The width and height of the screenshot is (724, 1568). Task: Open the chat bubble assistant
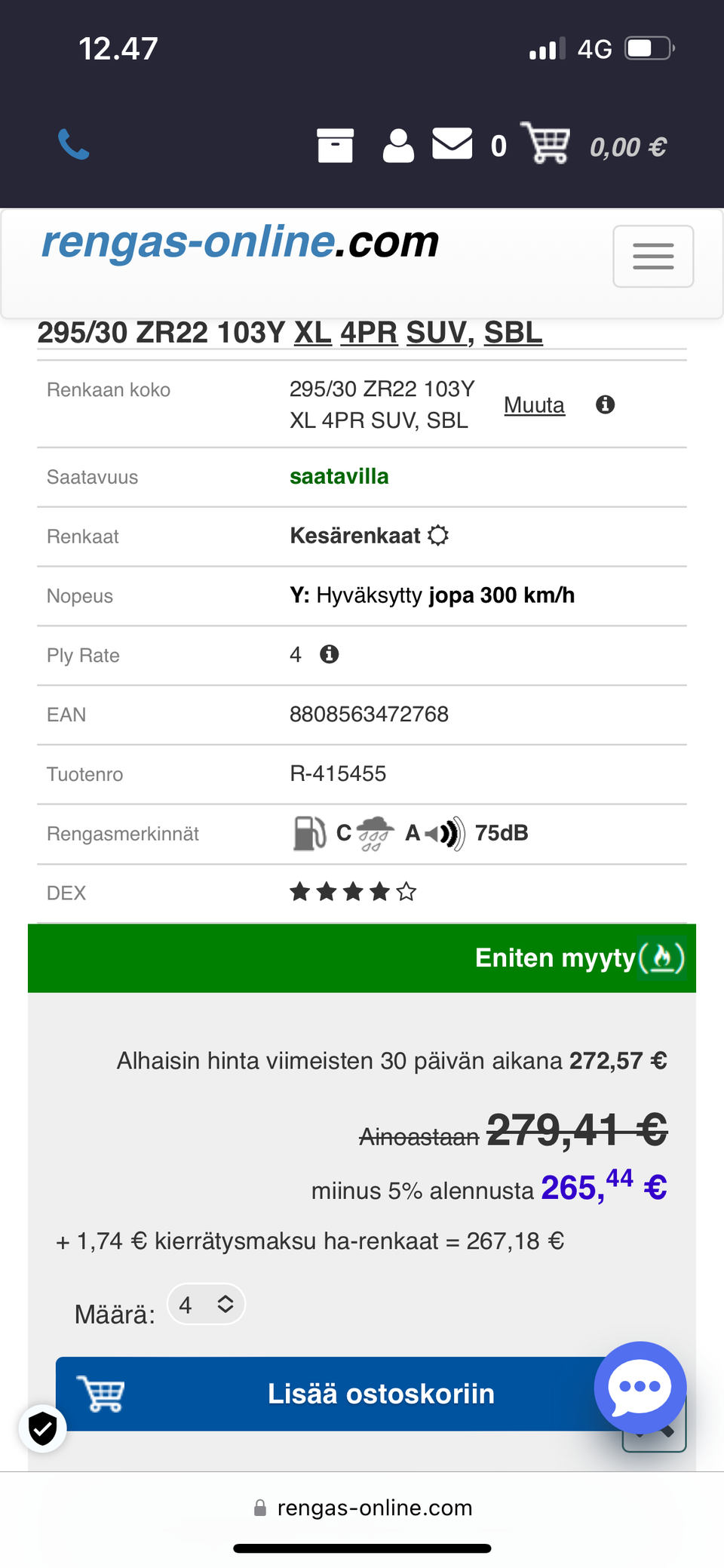pos(640,1387)
